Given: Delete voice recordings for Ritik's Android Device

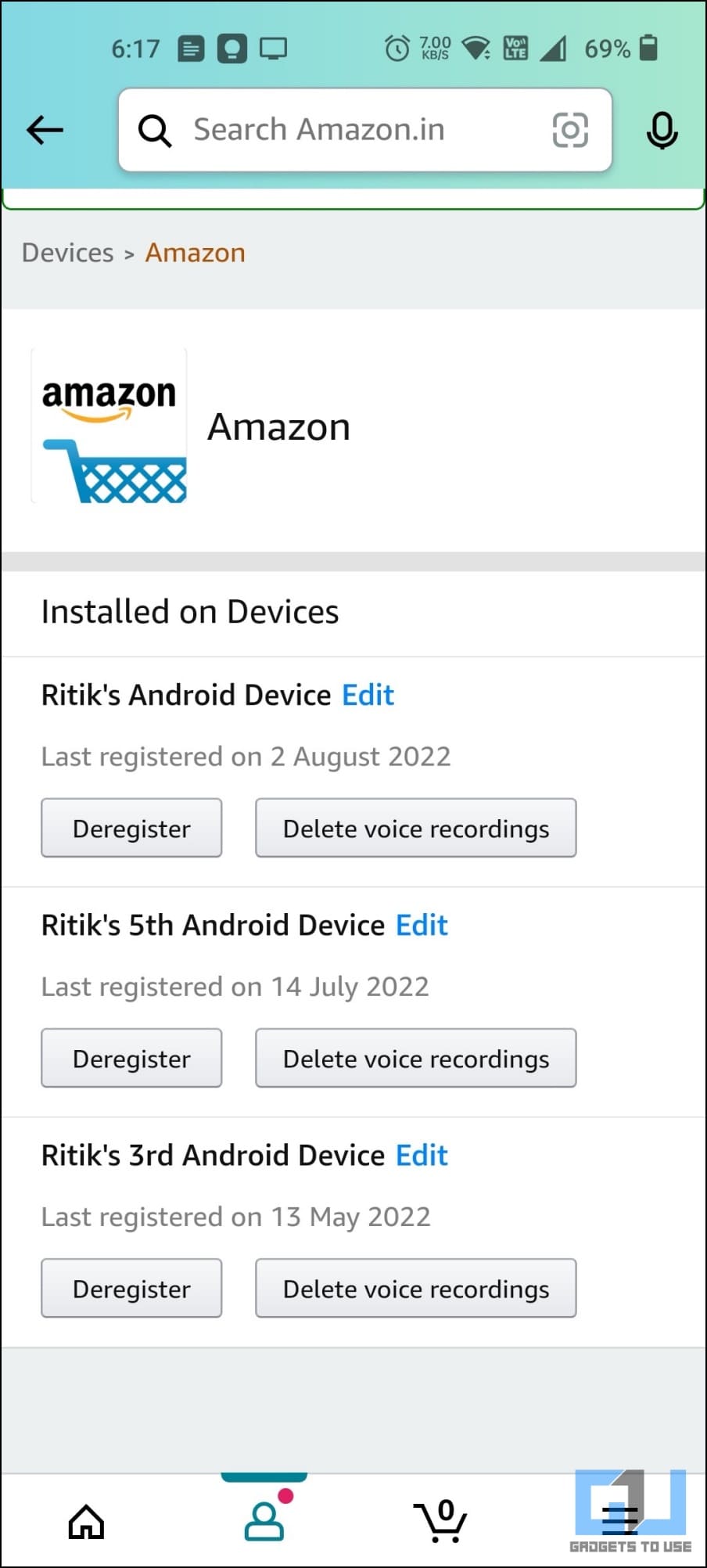Looking at the screenshot, I should pyautogui.click(x=416, y=828).
